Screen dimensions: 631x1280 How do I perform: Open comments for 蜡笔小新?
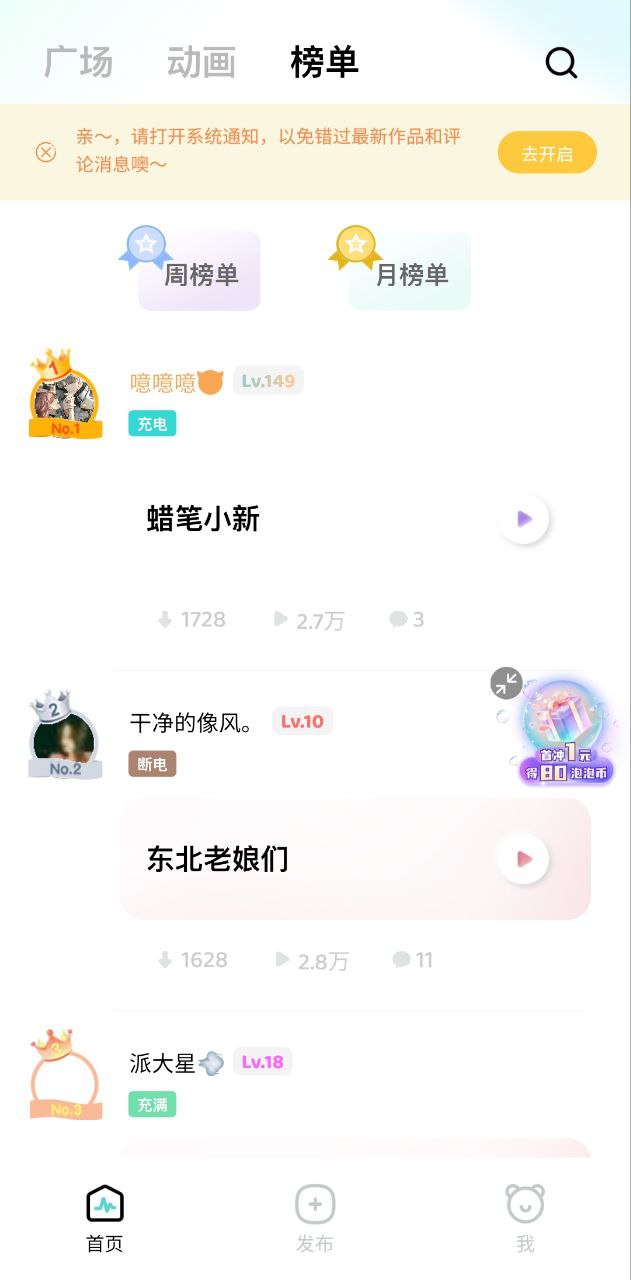[406, 620]
